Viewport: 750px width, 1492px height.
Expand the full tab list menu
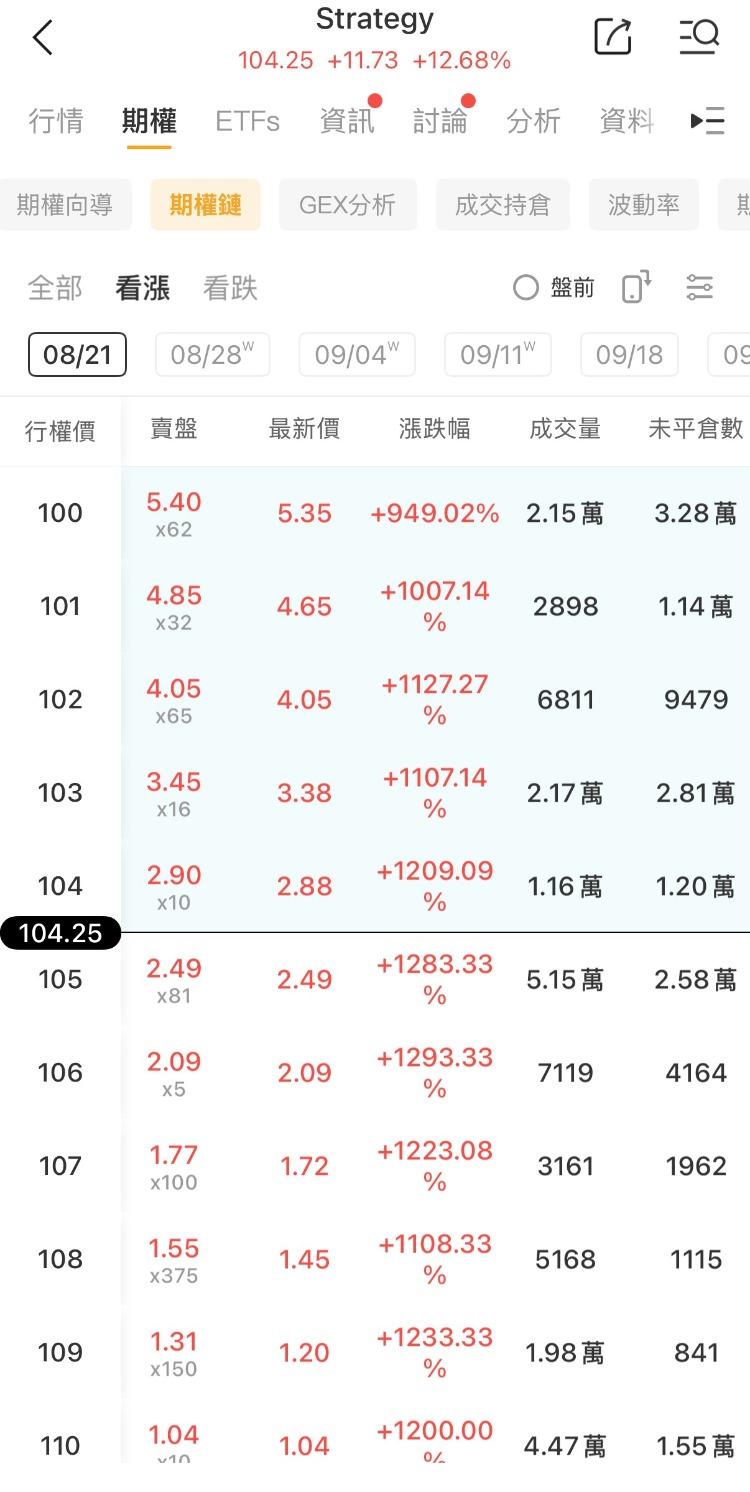click(707, 121)
